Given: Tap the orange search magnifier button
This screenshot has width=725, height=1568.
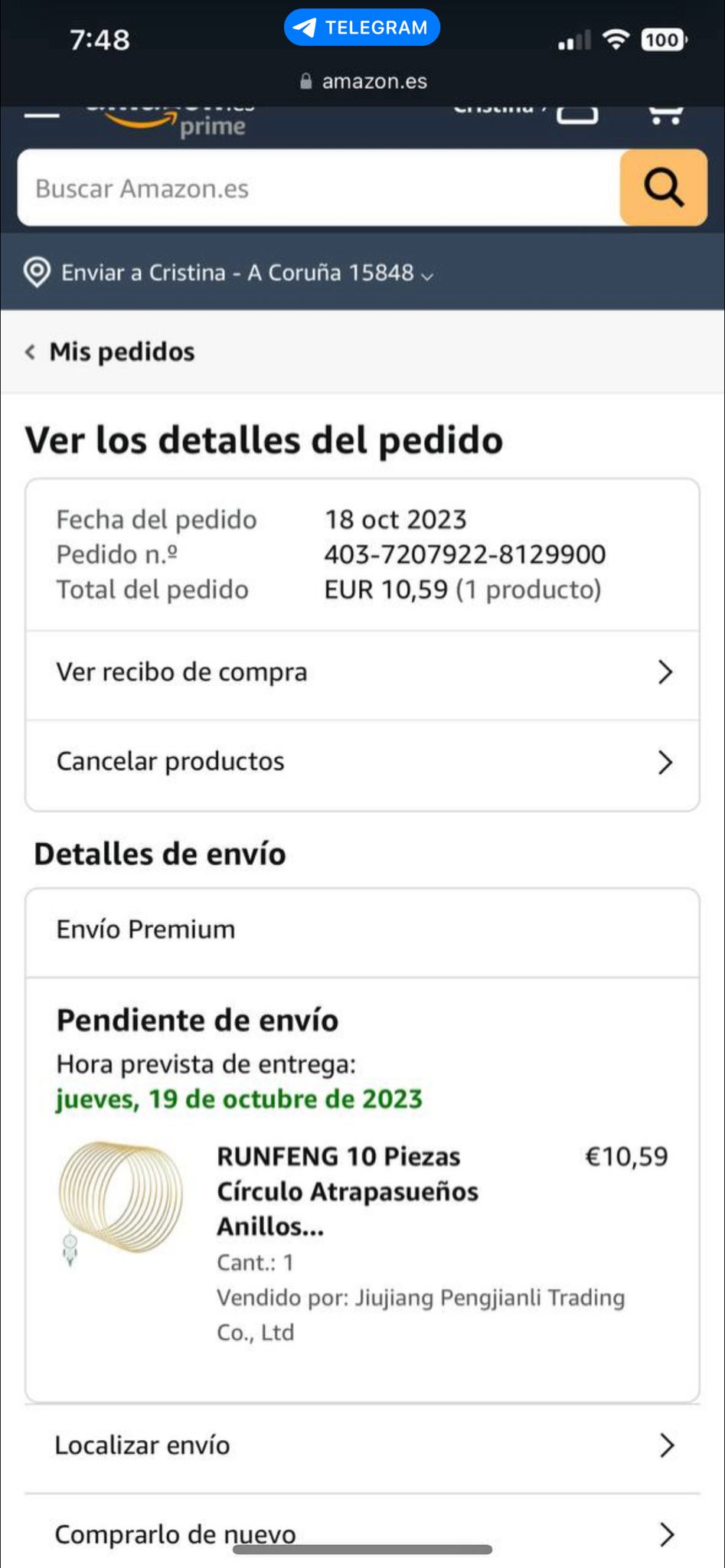Looking at the screenshot, I should (663, 188).
